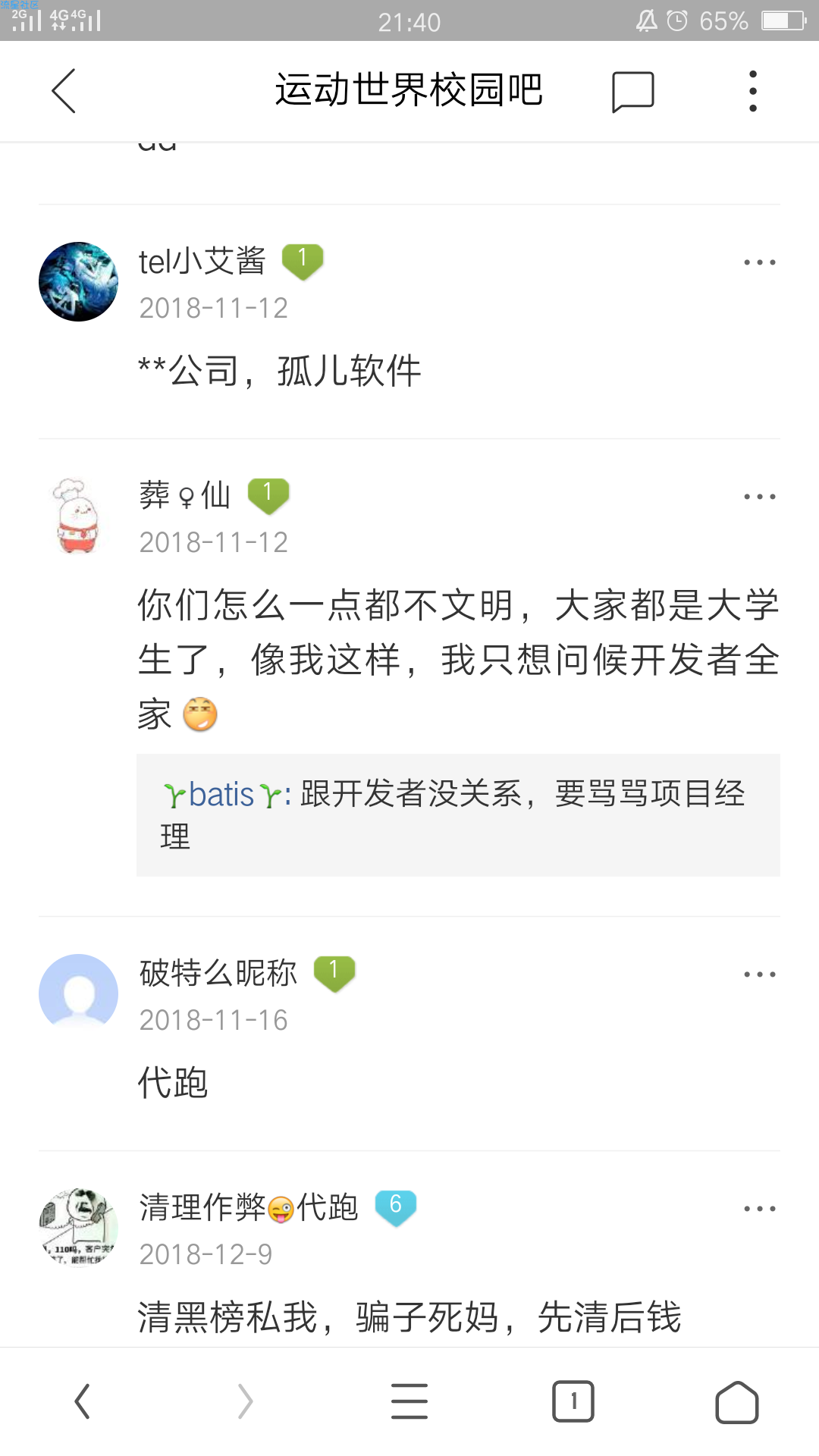Go to the browser home page
The image size is (819, 1456).
click(736, 1401)
